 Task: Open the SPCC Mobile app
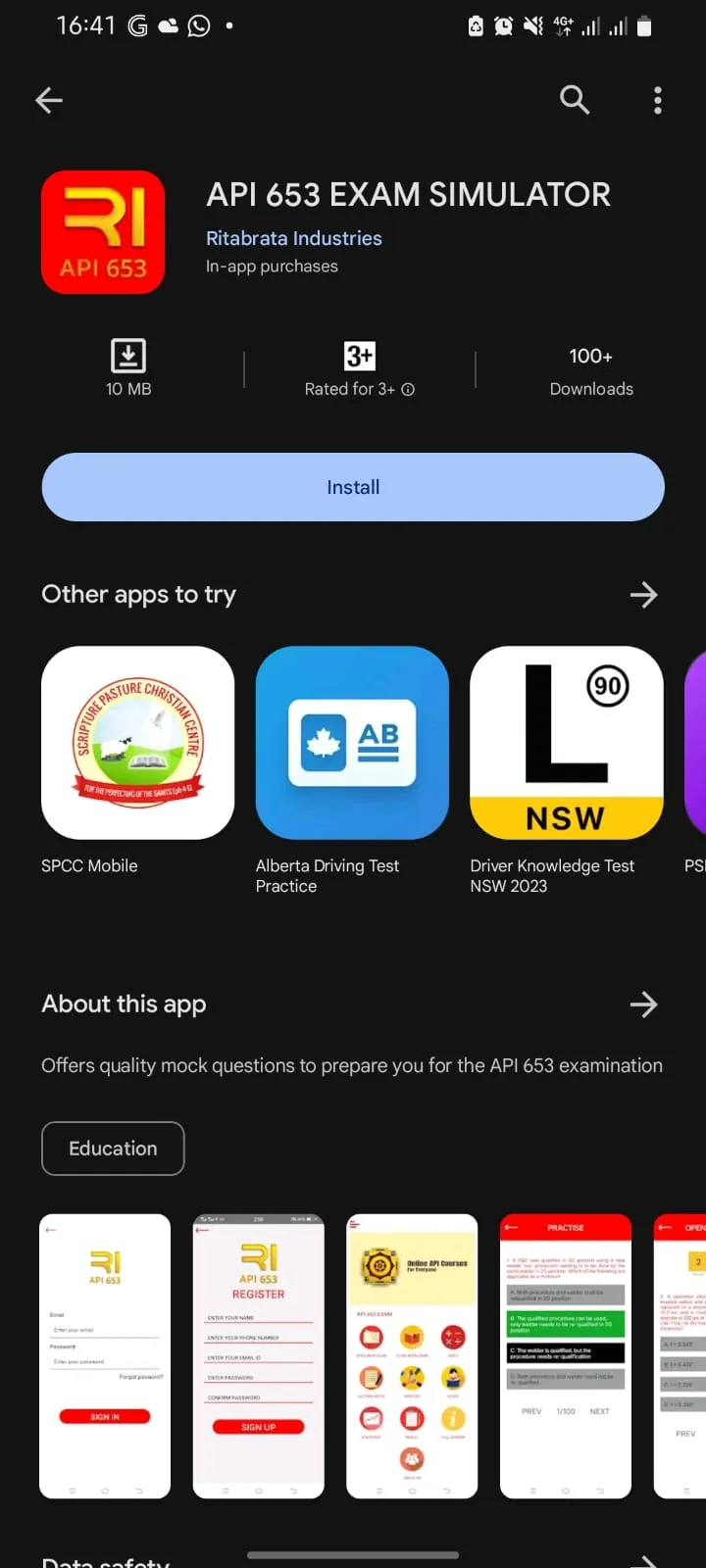(137, 743)
